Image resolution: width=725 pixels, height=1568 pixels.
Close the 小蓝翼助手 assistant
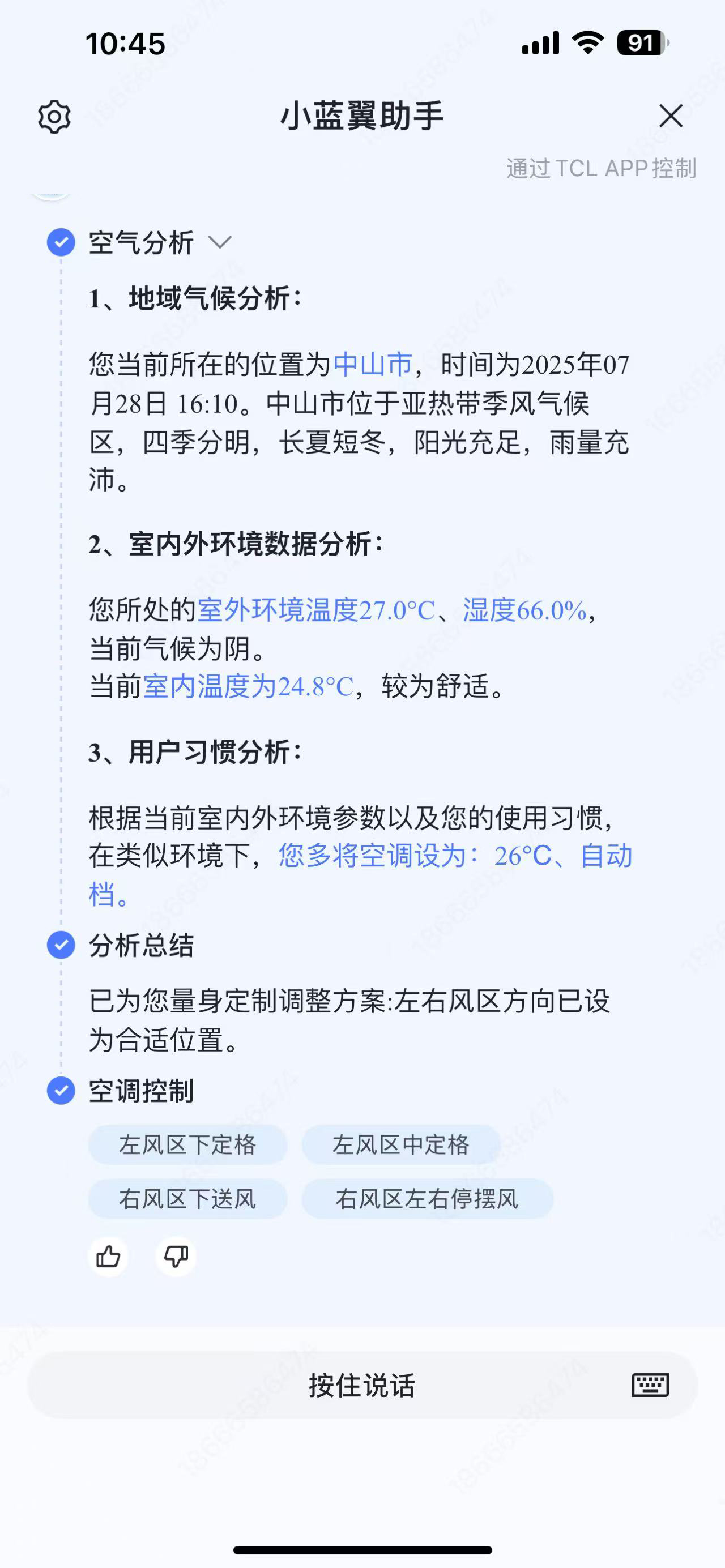pyautogui.click(x=670, y=115)
